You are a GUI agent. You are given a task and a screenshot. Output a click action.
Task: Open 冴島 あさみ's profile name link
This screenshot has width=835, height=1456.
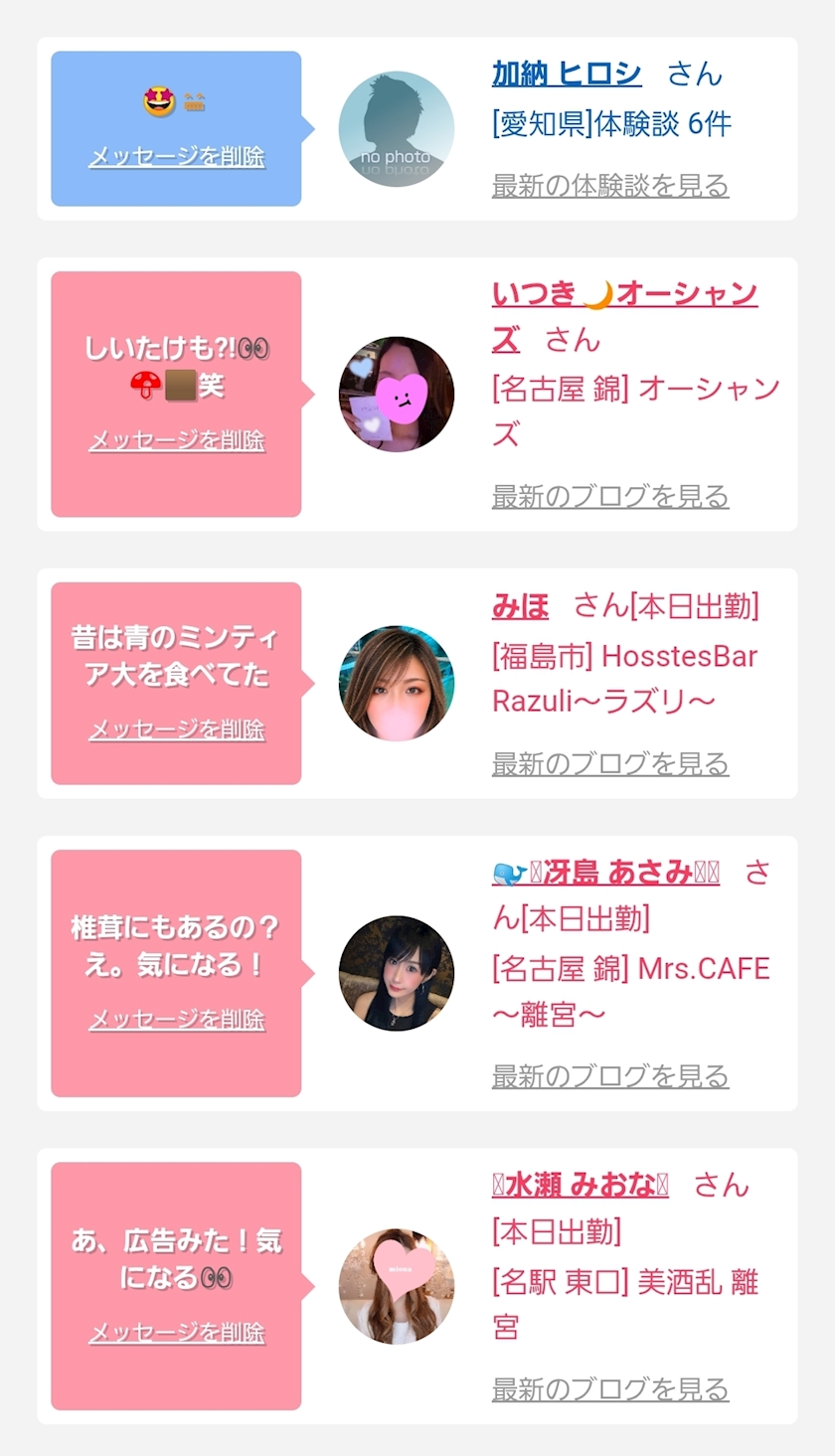point(605,873)
